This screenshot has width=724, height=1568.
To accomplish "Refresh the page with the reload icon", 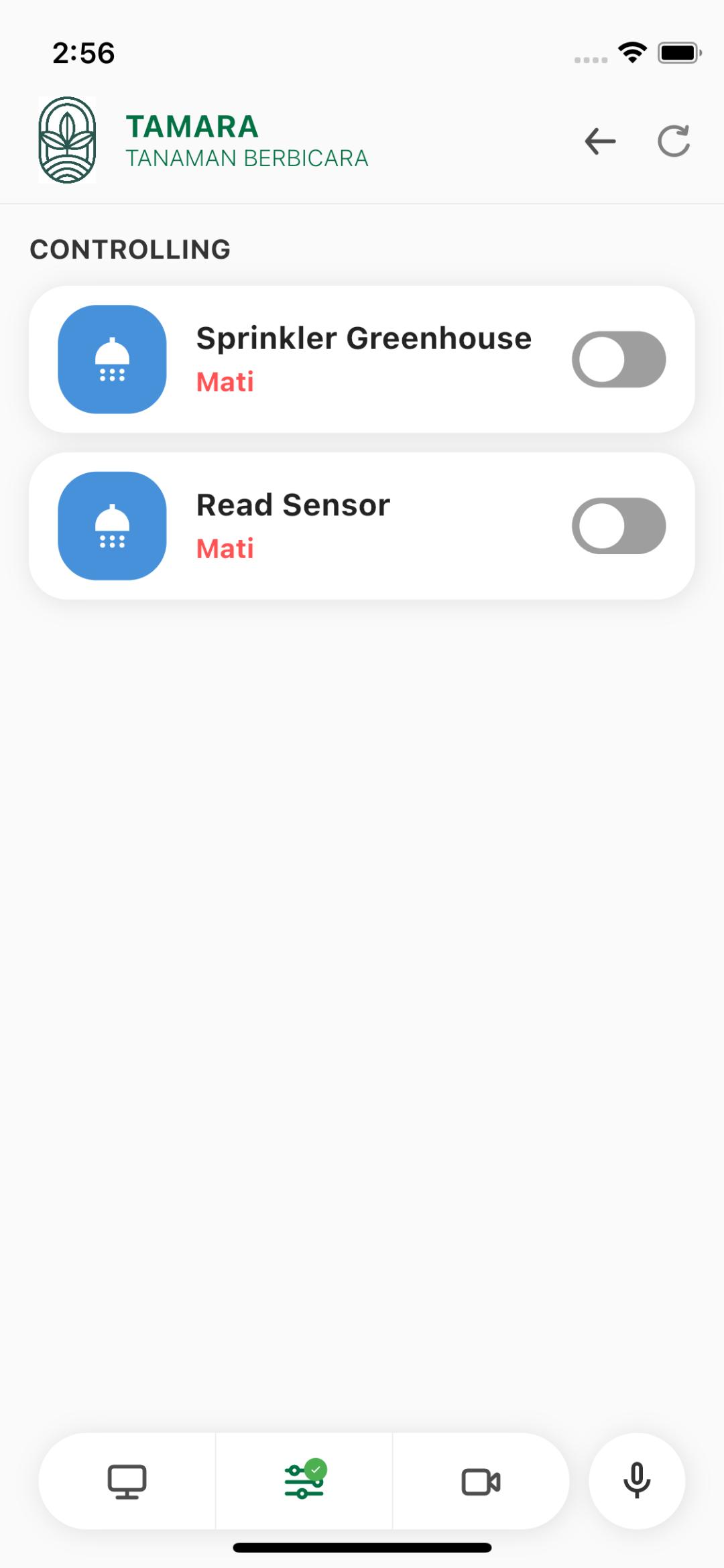I will [x=674, y=141].
